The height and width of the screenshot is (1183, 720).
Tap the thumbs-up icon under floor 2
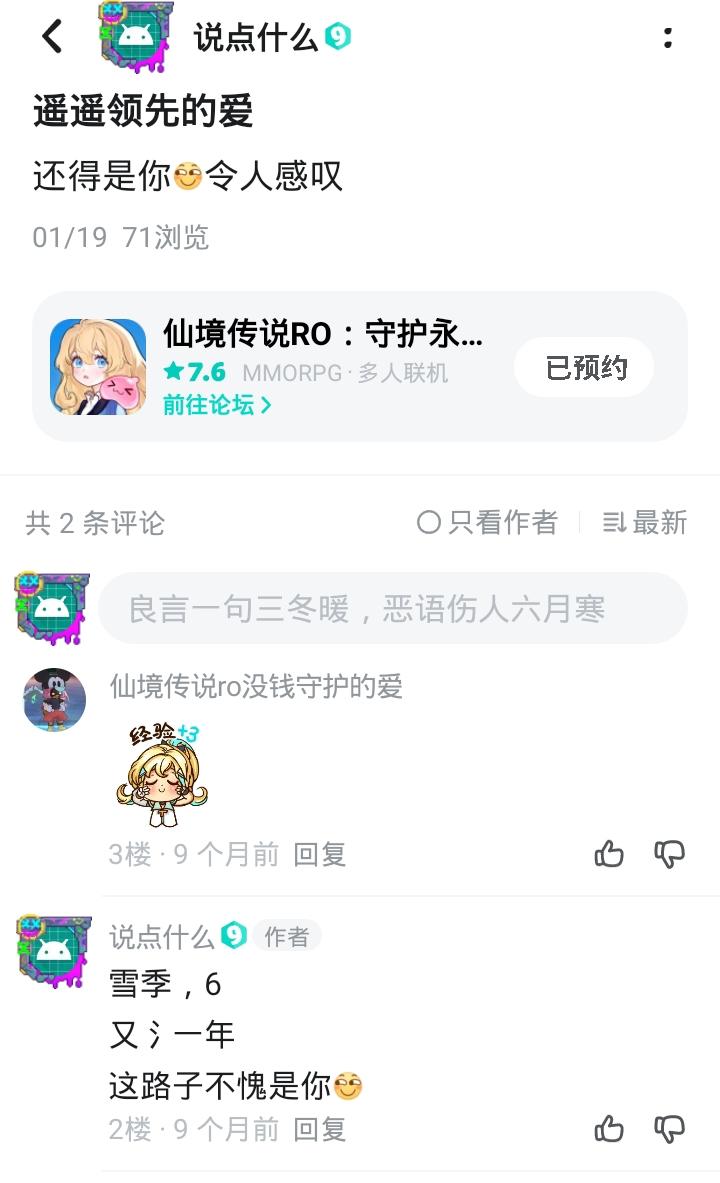click(611, 1130)
